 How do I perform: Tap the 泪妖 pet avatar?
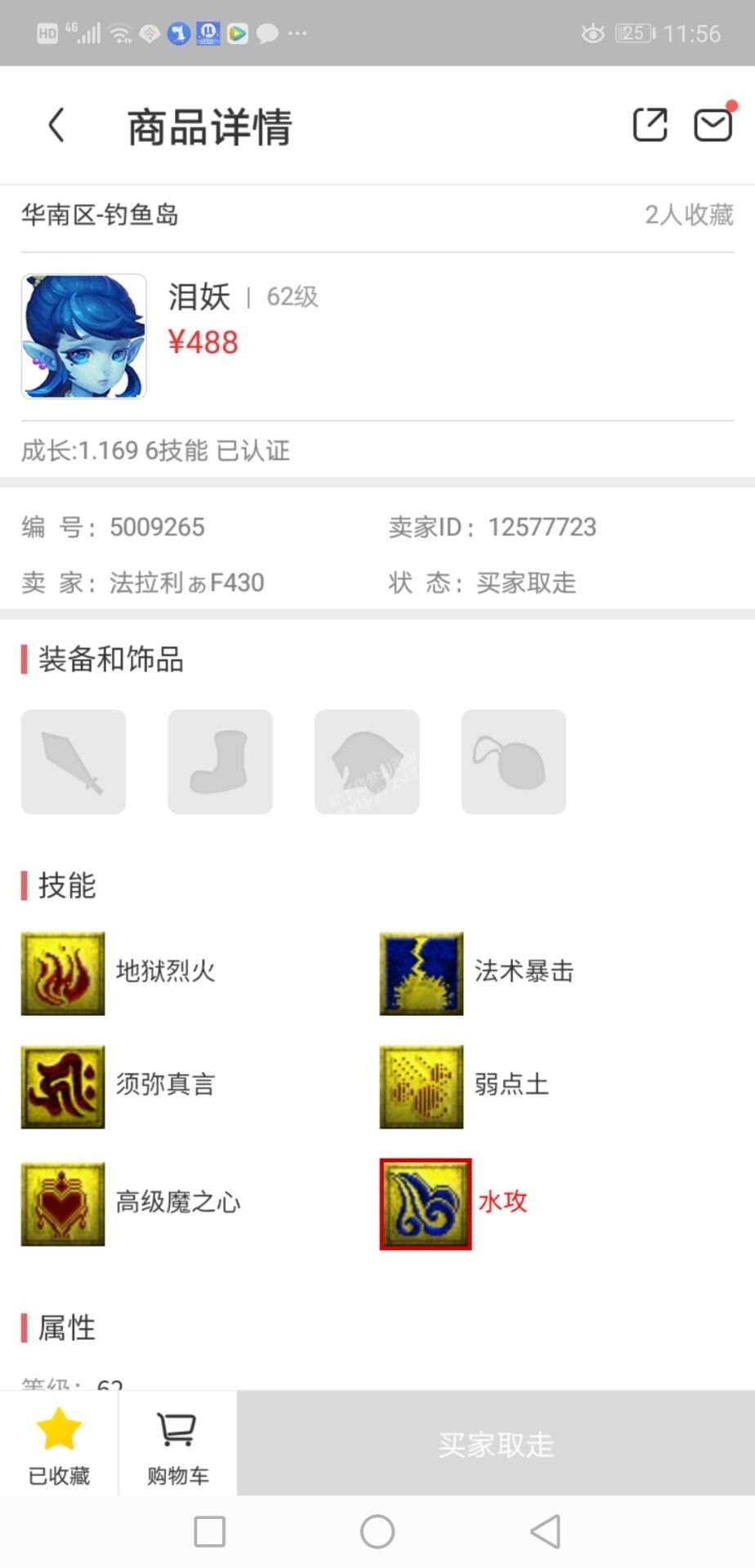coord(83,336)
